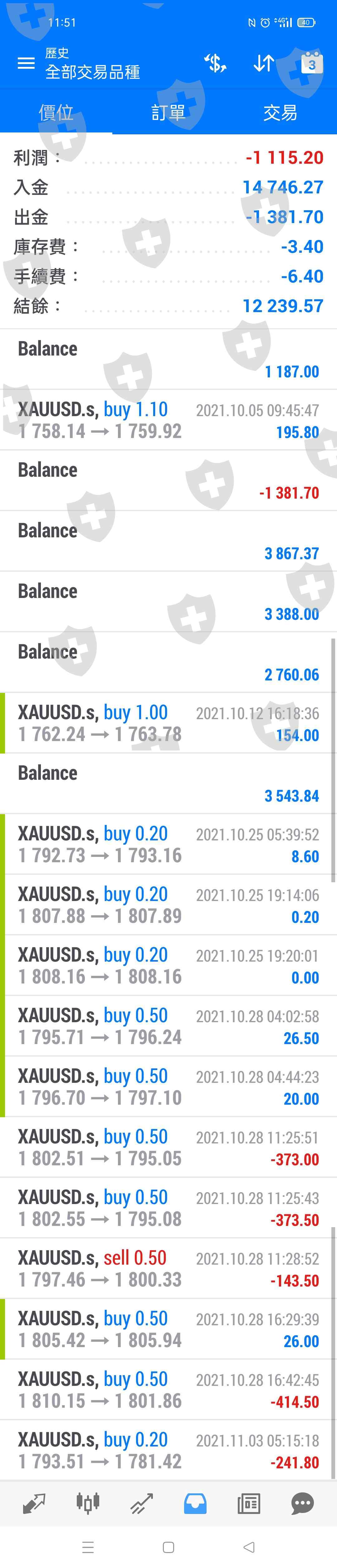View the buy 0.50 trade losing -414.50

(168, 1390)
